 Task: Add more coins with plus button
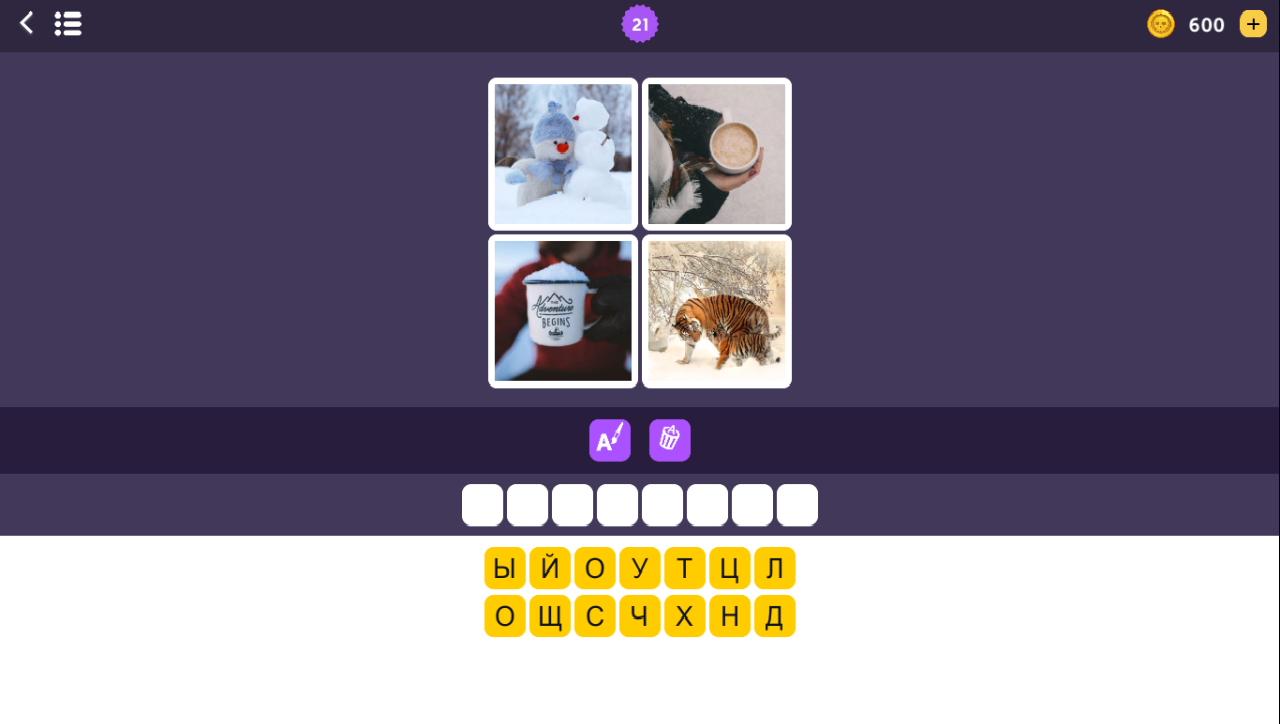coord(1253,24)
